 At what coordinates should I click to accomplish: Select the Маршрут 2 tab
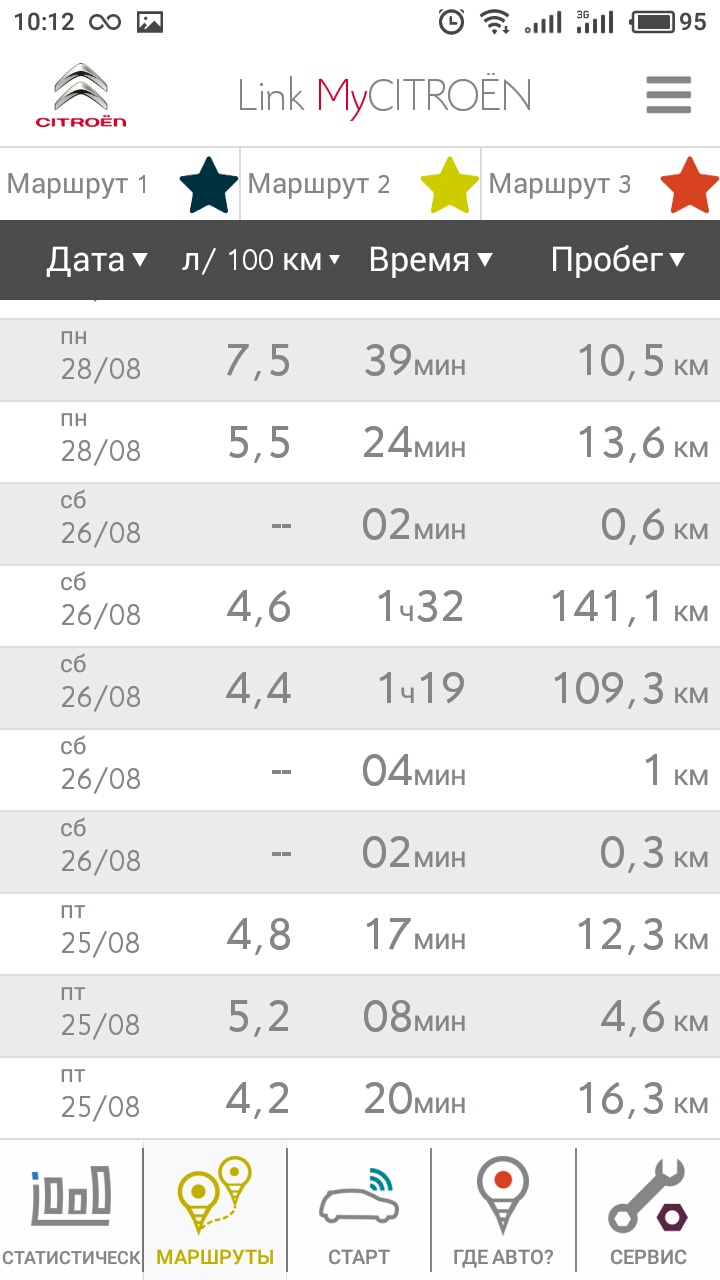click(x=360, y=184)
